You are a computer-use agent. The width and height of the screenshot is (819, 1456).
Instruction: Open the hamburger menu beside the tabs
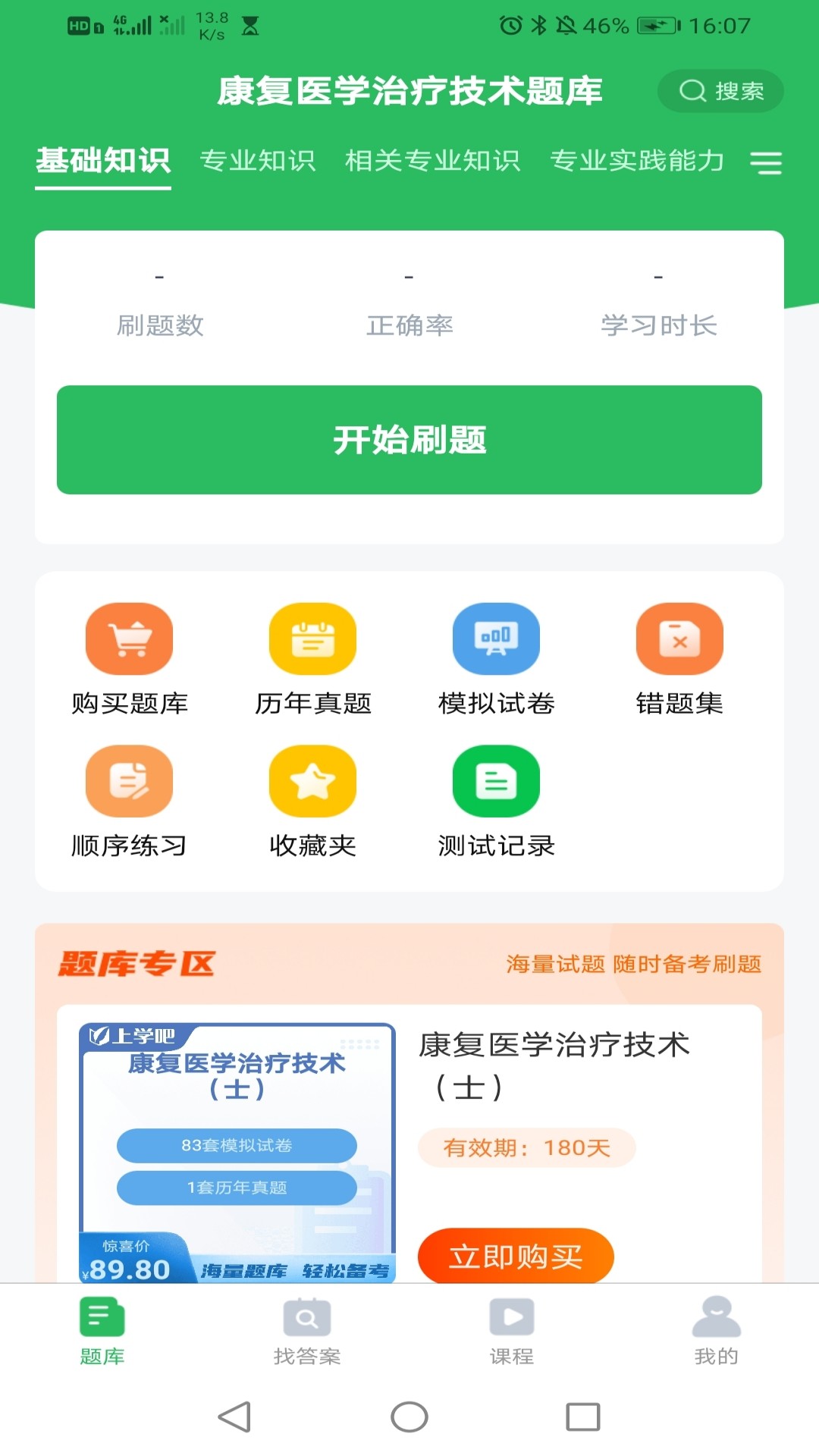(766, 162)
